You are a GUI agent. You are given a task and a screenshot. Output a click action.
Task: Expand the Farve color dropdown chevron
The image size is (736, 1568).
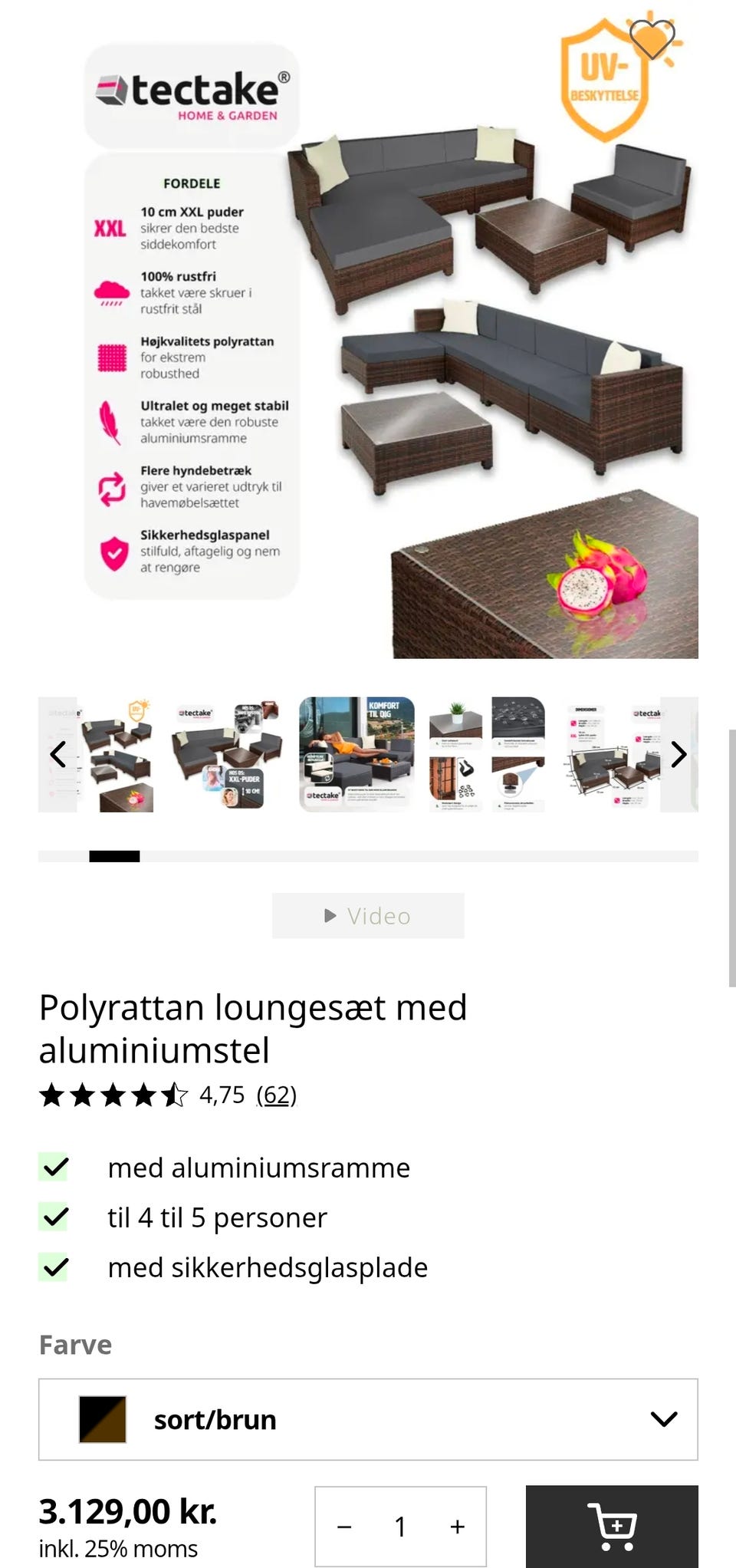[664, 1418]
